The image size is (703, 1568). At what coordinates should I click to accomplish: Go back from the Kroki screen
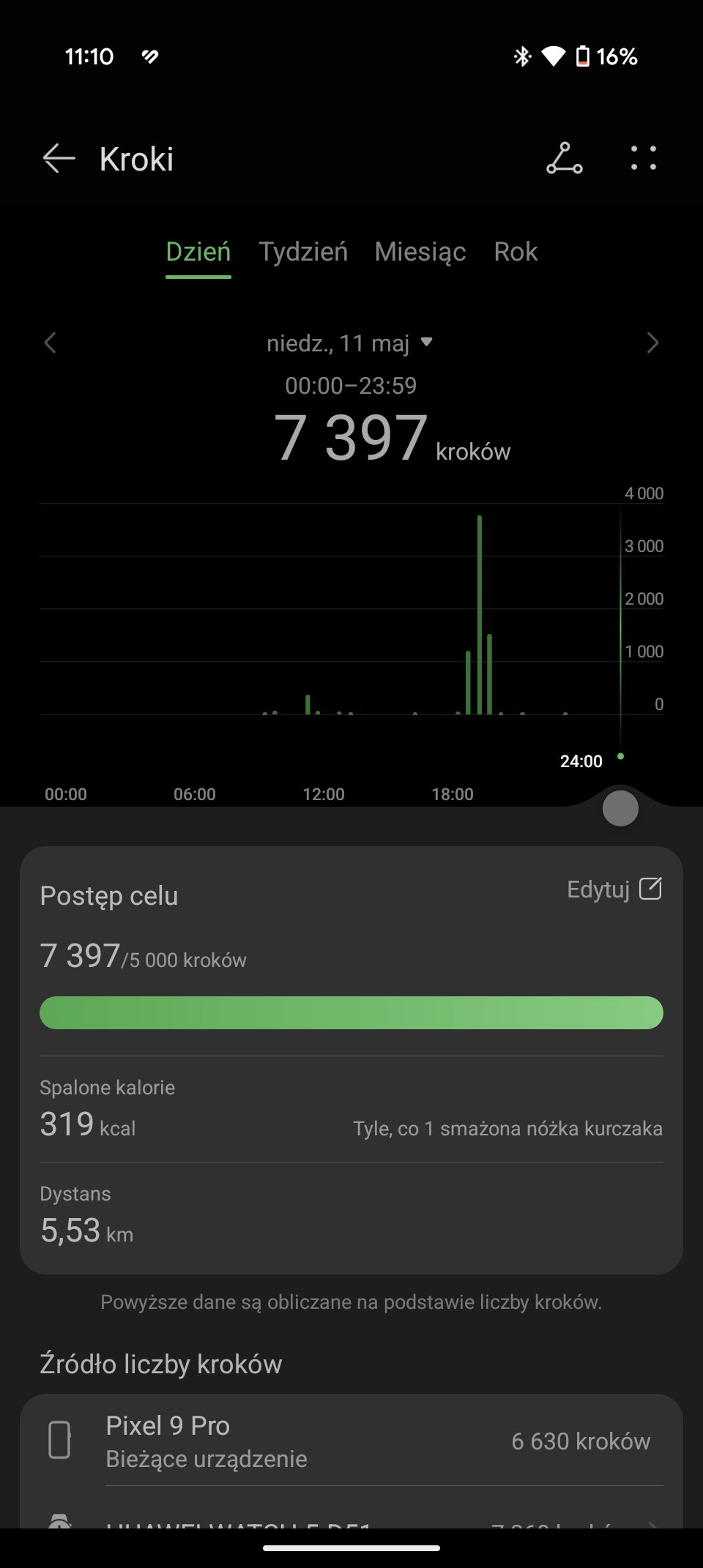59,158
